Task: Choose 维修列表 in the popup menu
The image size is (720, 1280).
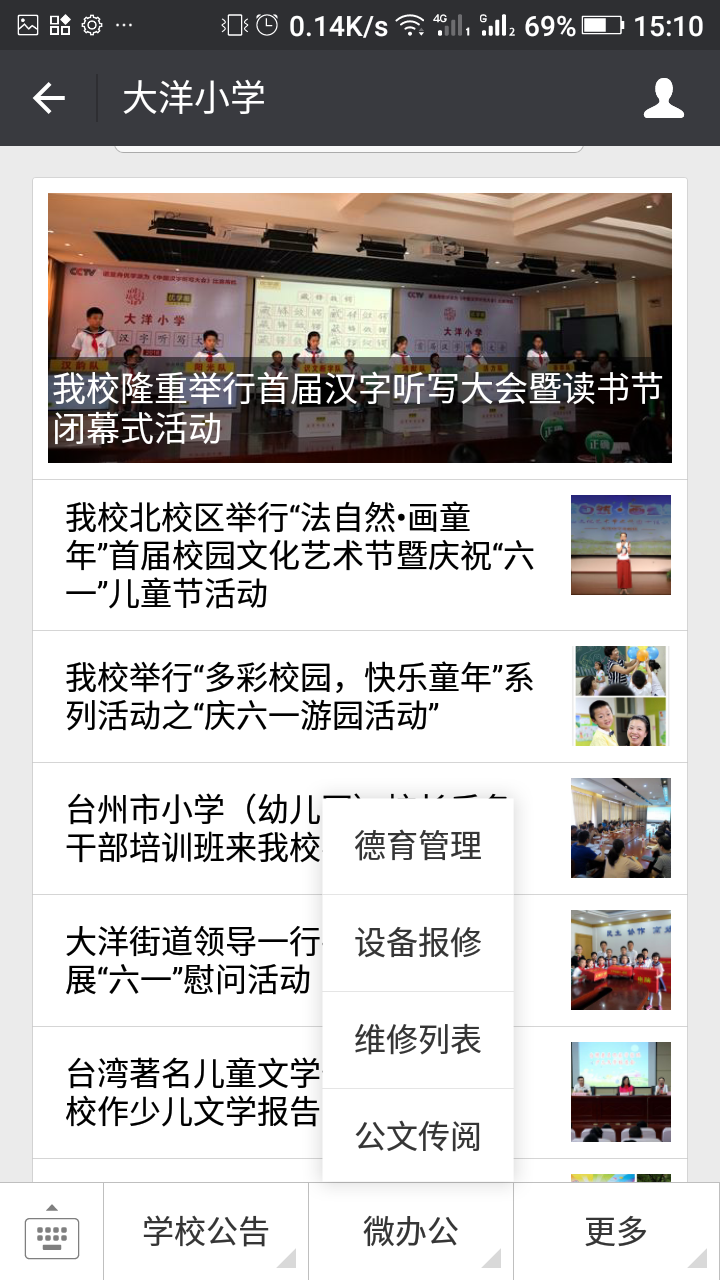Action: [418, 1040]
